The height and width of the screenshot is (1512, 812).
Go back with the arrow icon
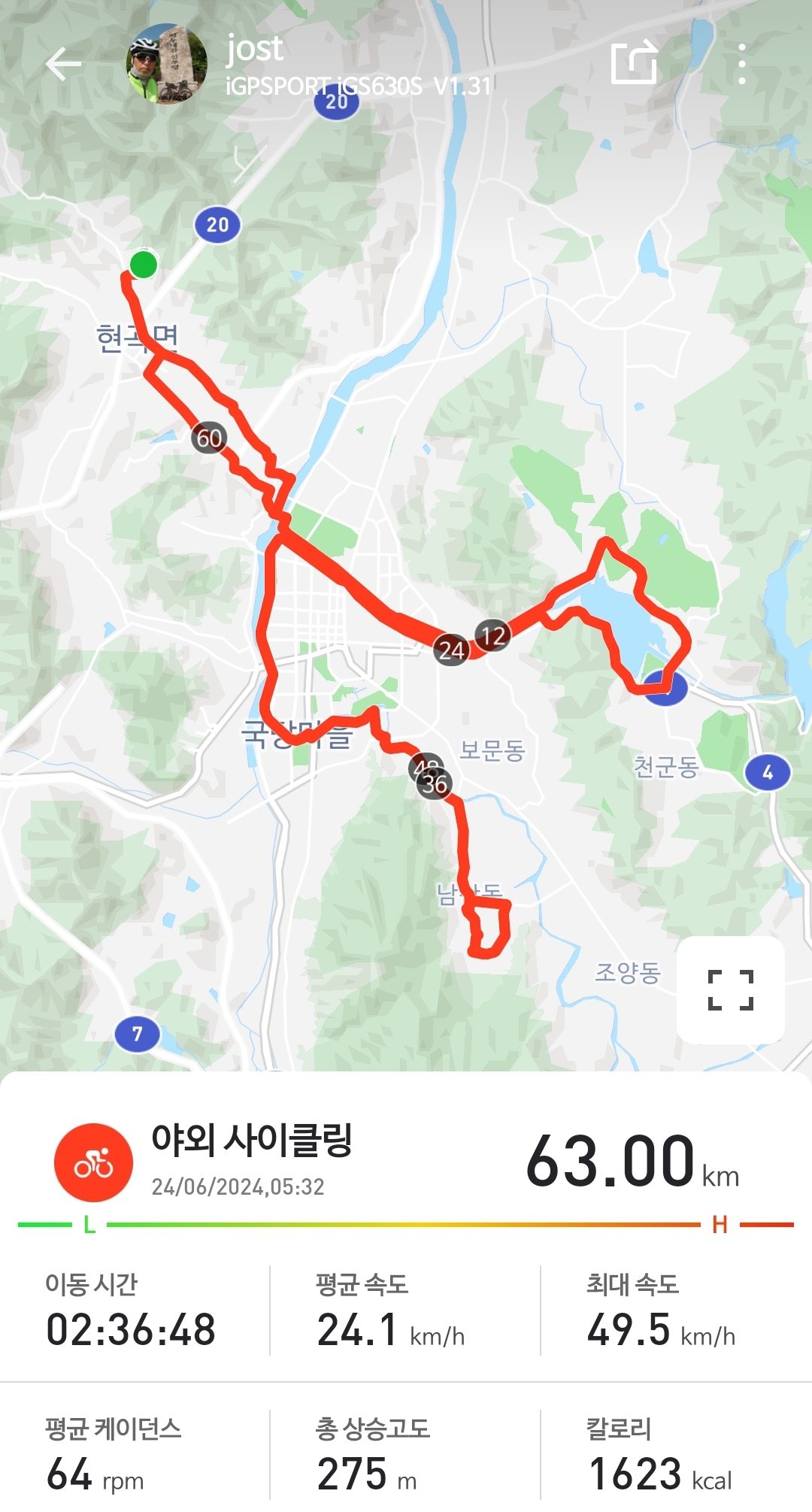pyautogui.click(x=63, y=64)
